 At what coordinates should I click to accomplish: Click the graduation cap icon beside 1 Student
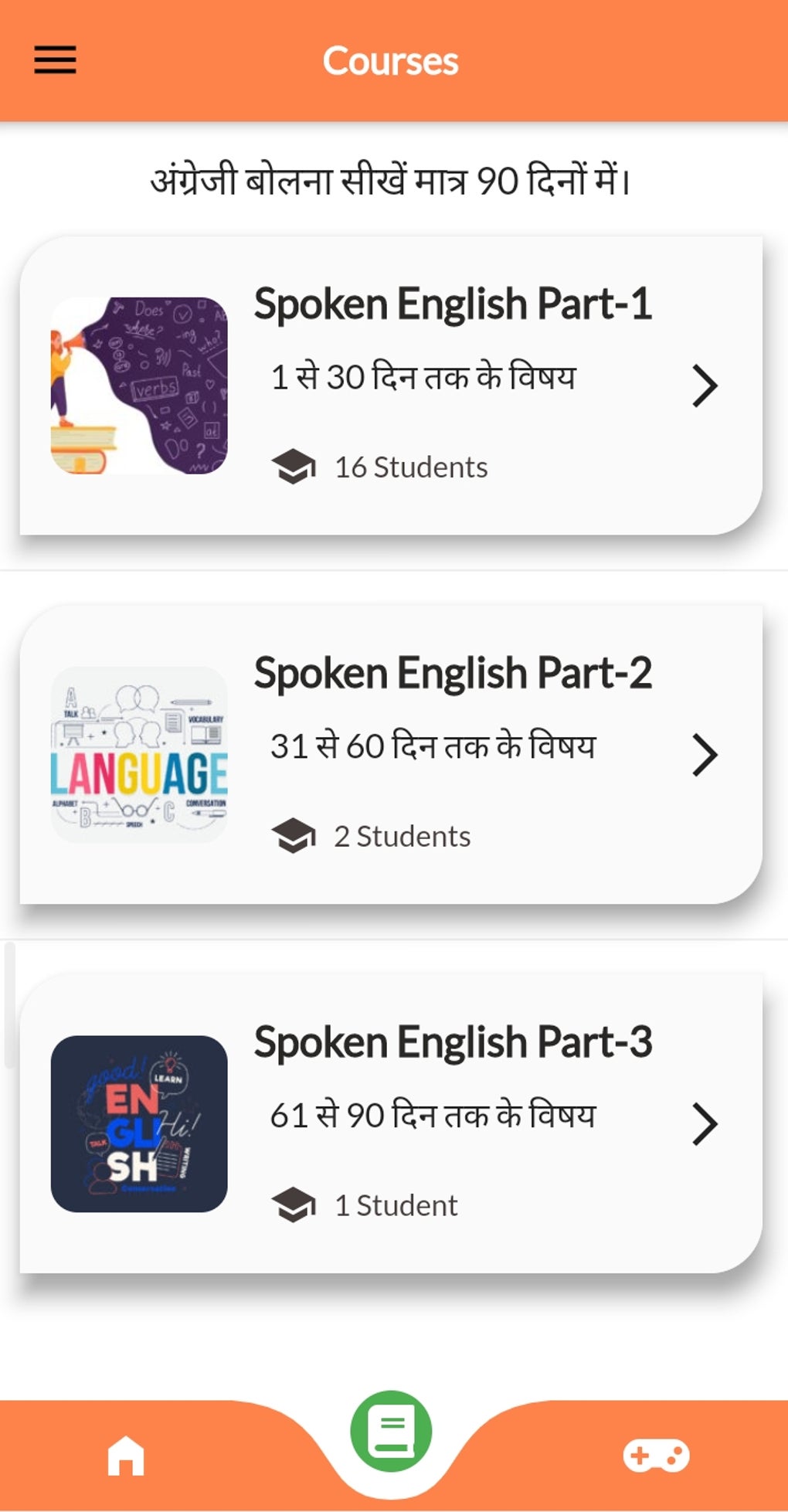point(296,1203)
